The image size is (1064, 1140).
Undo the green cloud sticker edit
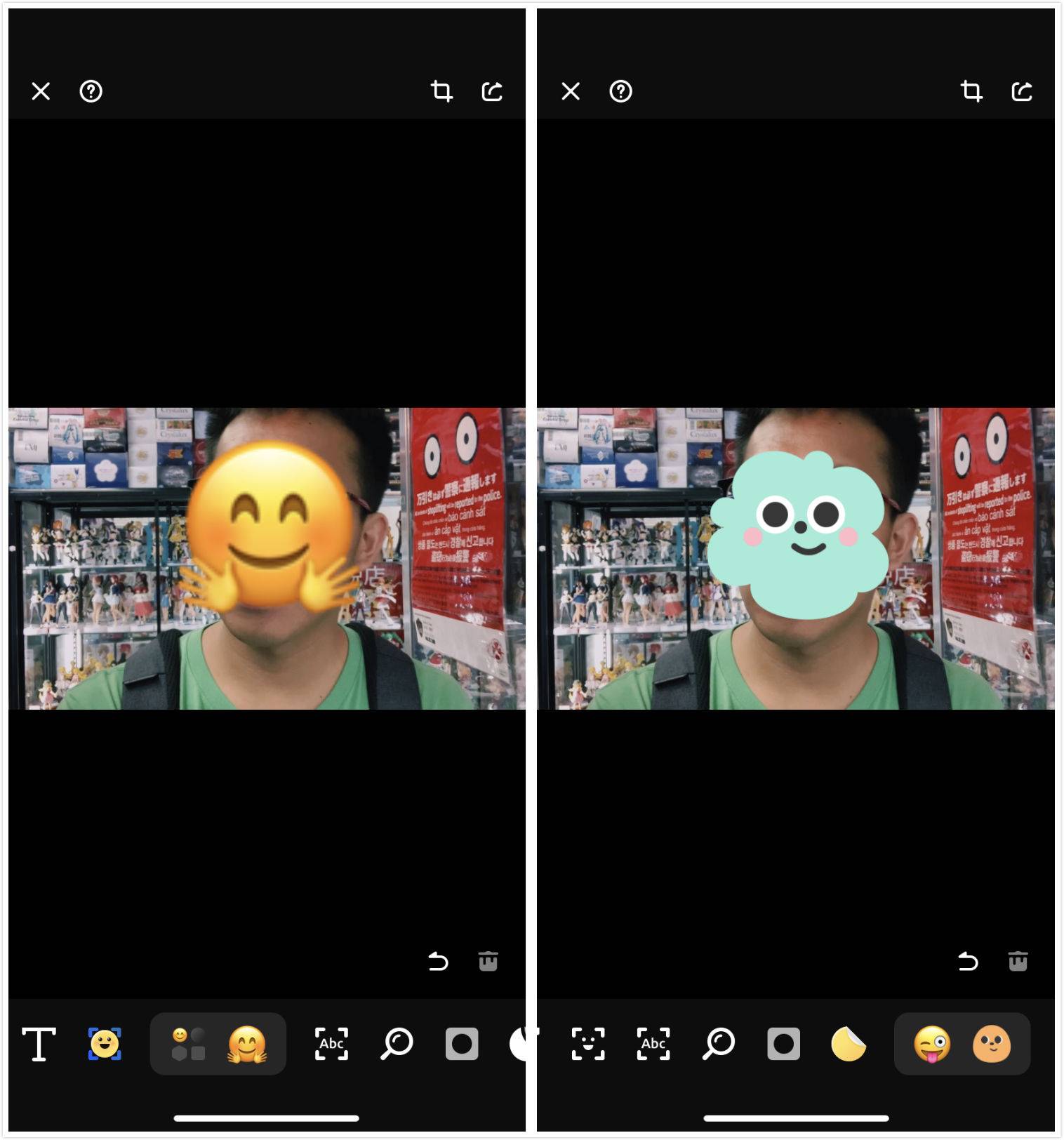[968, 961]
